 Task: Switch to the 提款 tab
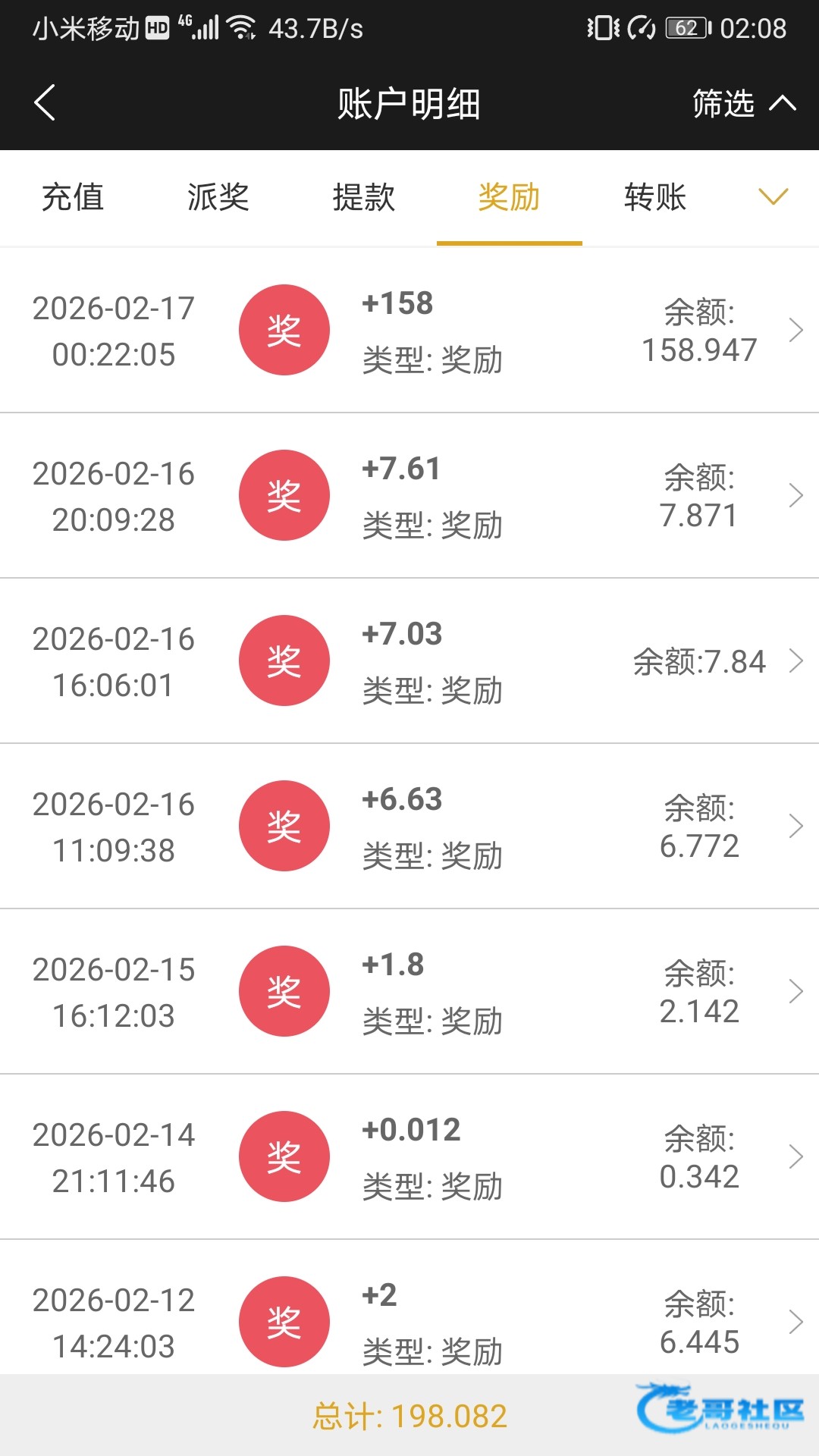364,198
